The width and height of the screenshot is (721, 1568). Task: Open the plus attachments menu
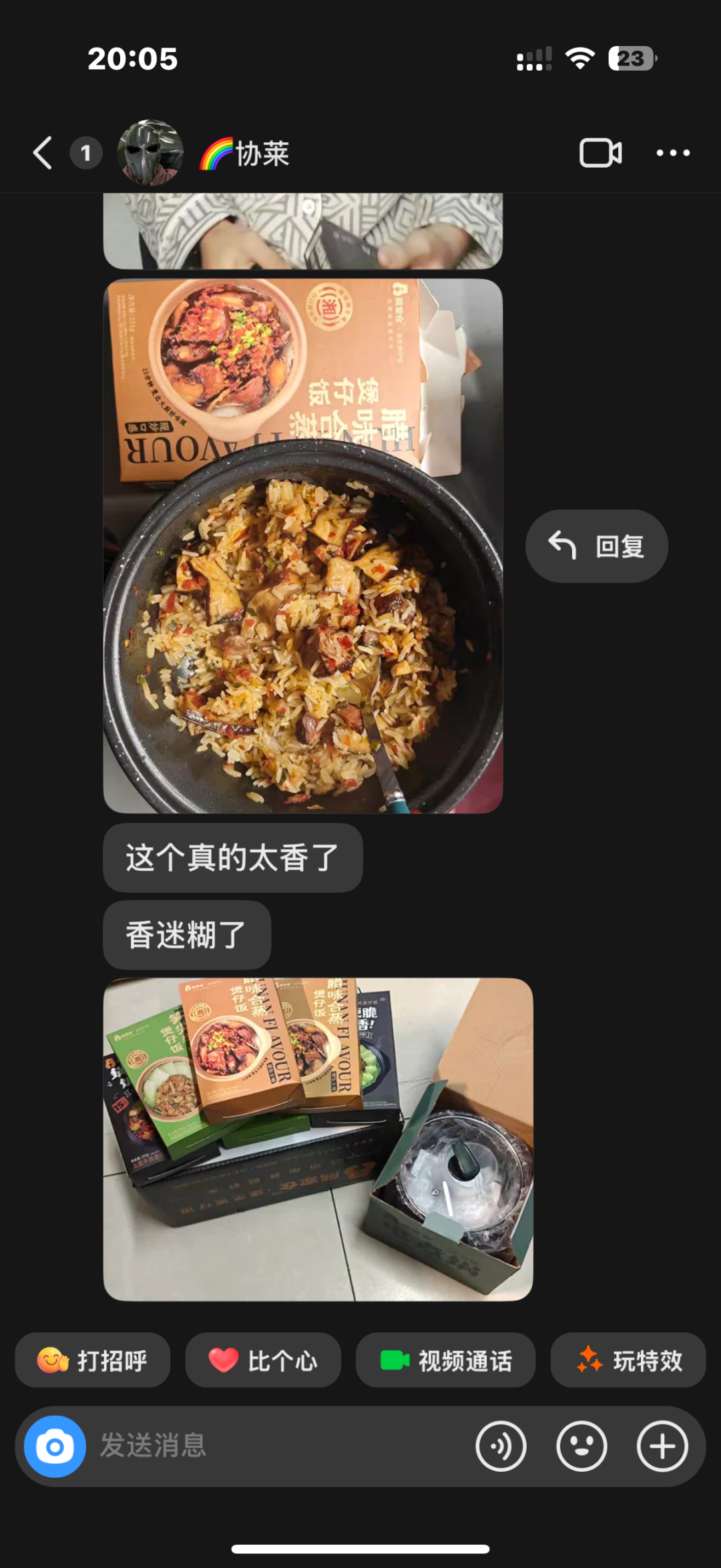(662, 1446)
